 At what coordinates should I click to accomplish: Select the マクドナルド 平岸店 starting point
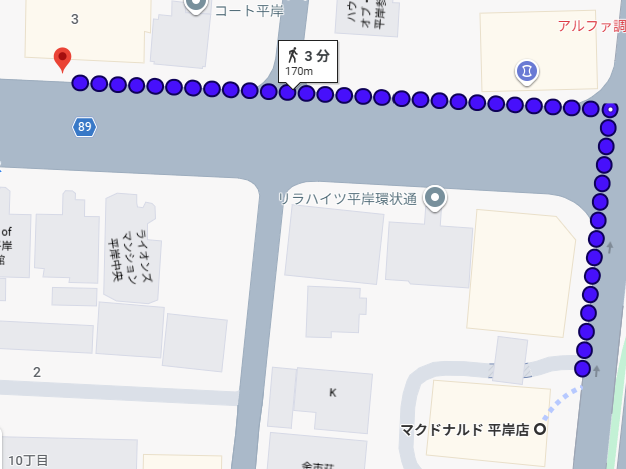541,430
